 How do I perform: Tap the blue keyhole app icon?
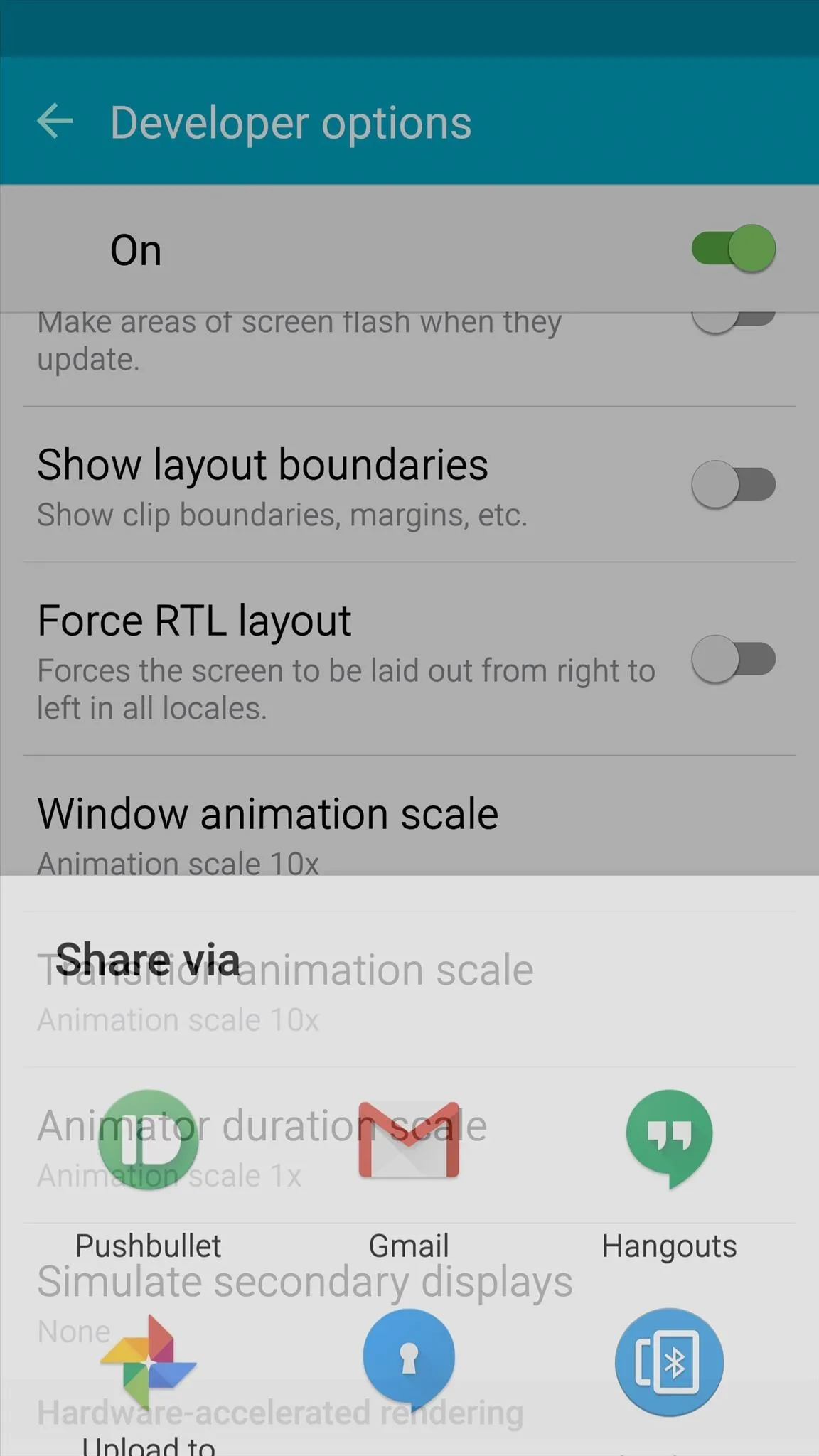point(409,1361)
